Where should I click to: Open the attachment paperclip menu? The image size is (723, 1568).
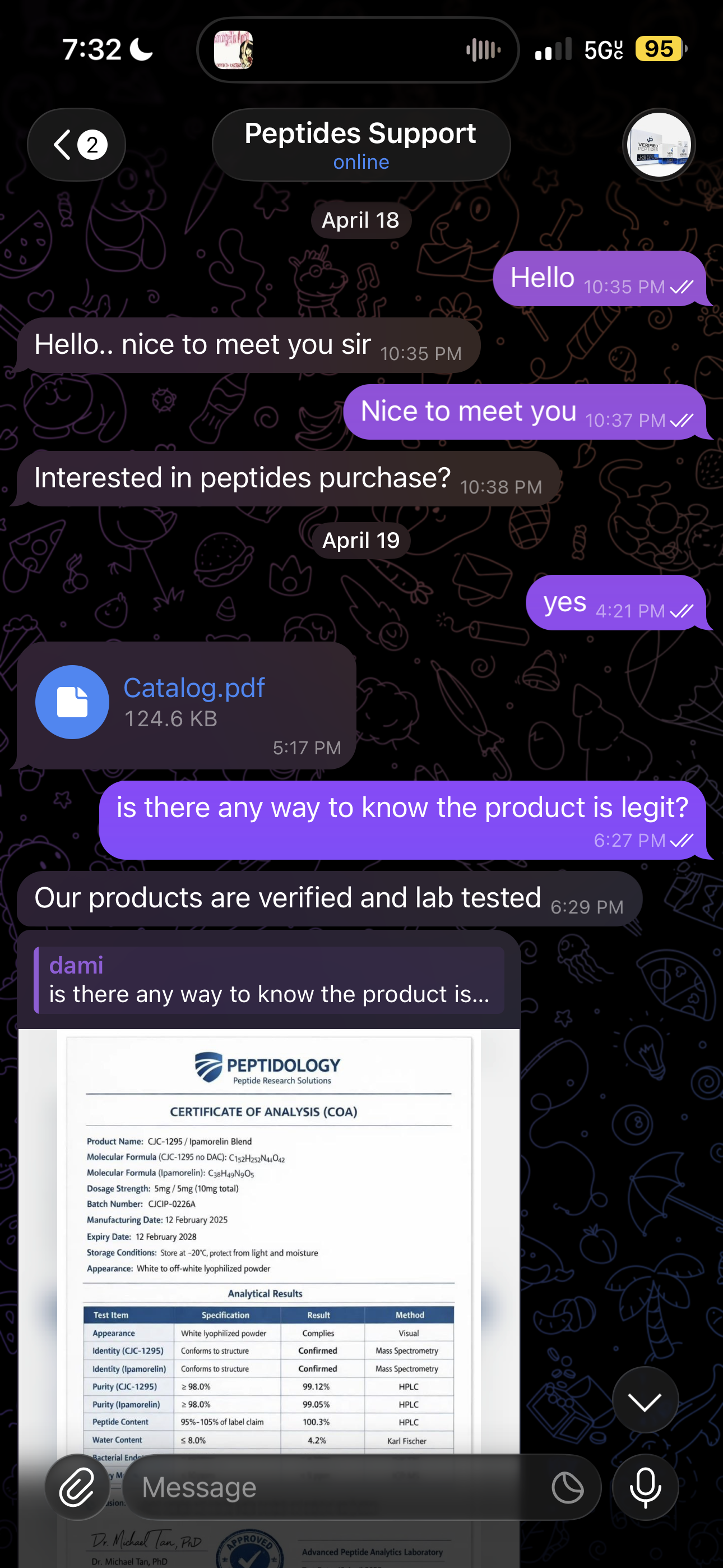point(77,1487)
